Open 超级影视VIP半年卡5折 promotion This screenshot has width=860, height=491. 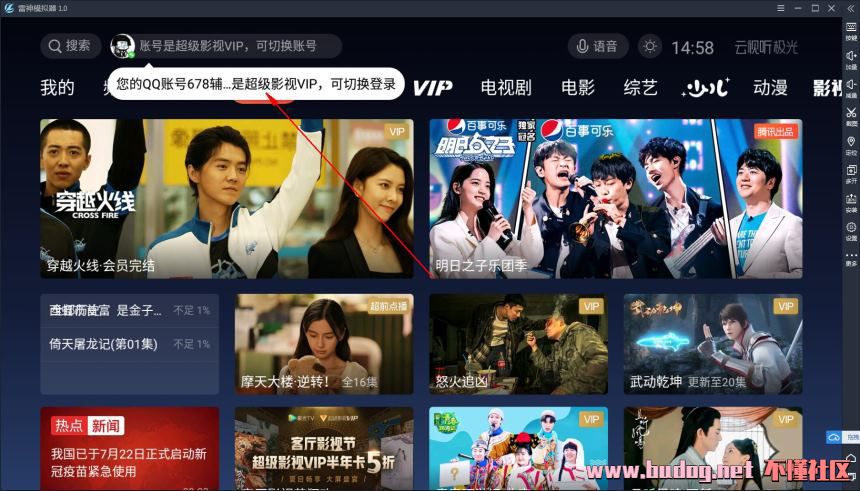pos(323,448)
